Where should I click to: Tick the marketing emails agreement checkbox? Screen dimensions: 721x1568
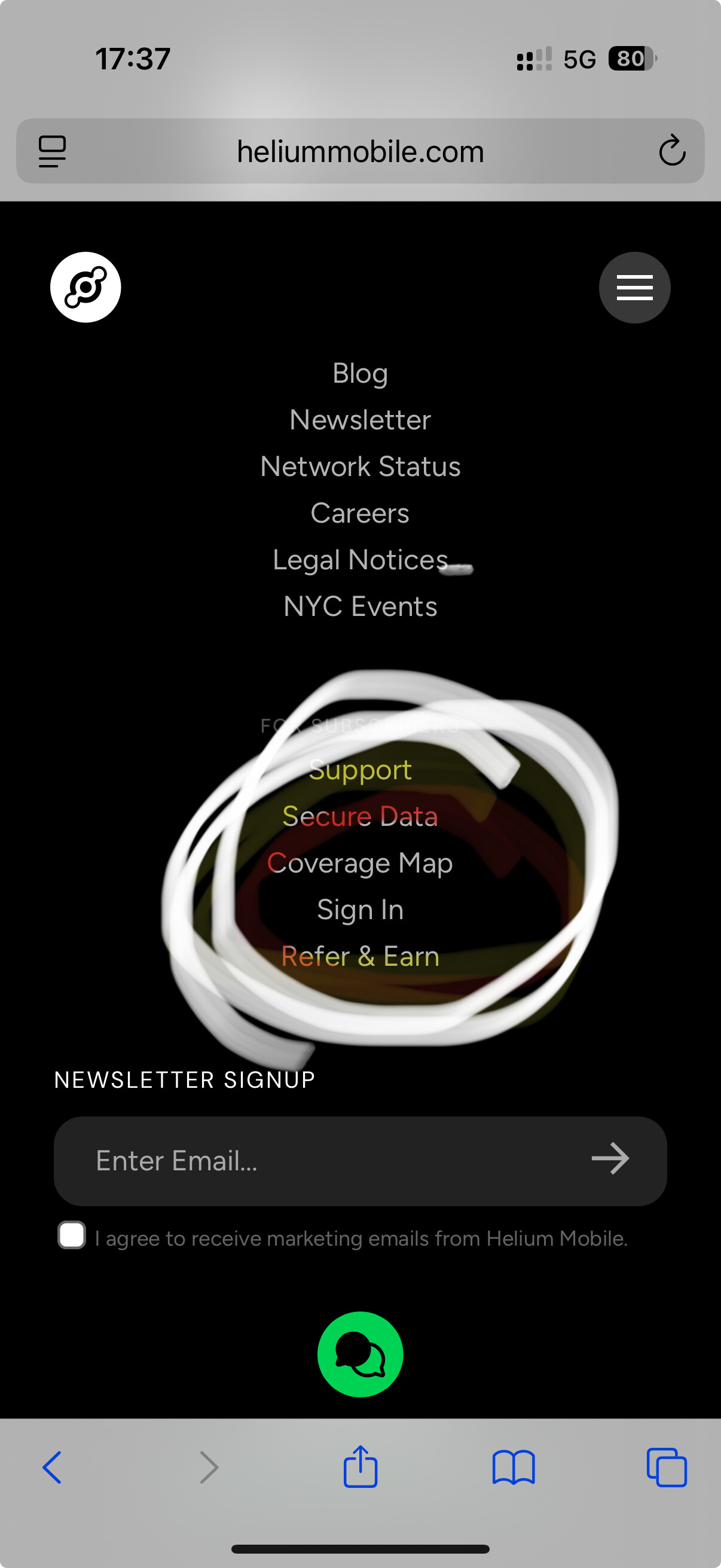click(x=72, y=1235)
